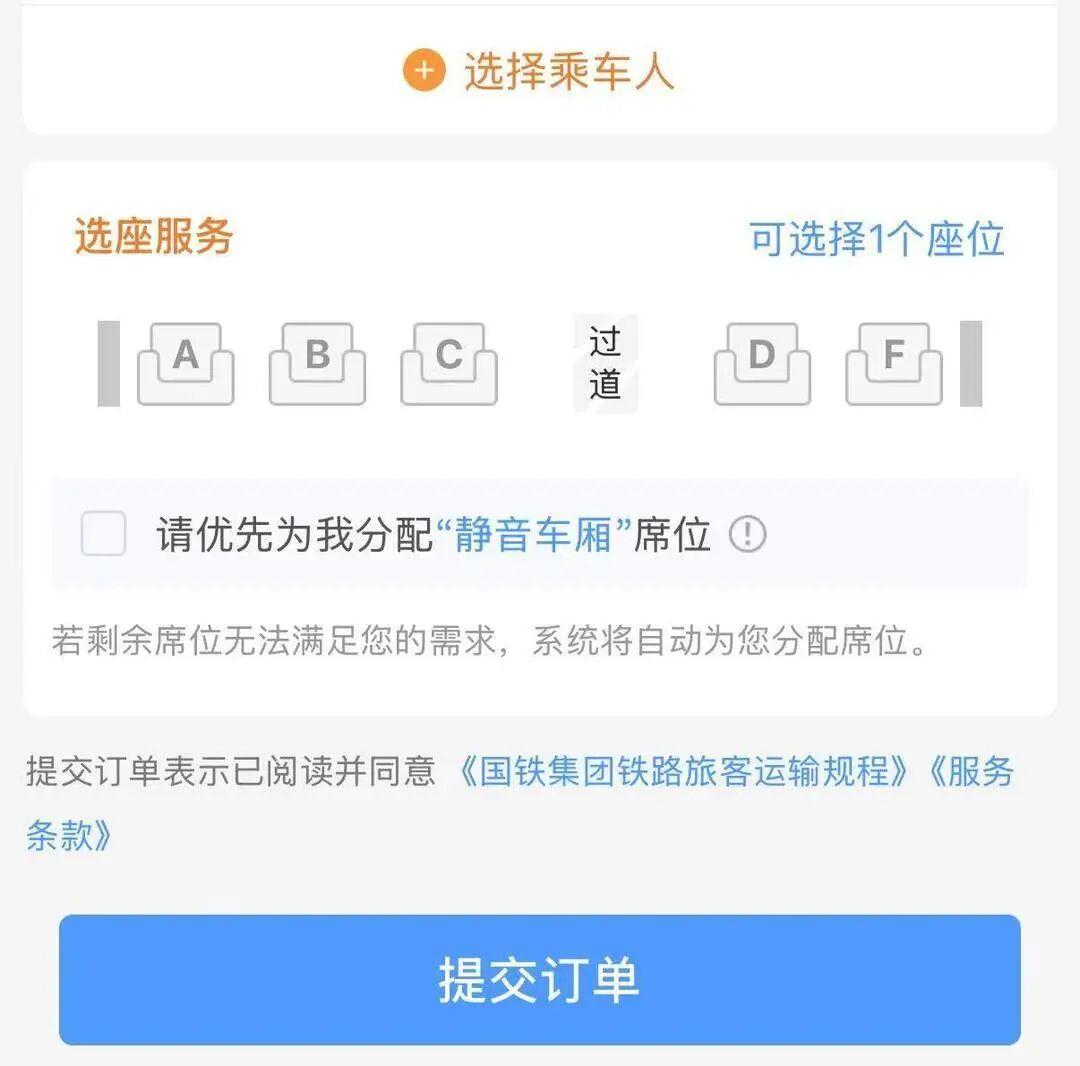Open 《国铁集团铁路旅客运输规程》
Screen dimensions: 1080x1066
(684, 772)
